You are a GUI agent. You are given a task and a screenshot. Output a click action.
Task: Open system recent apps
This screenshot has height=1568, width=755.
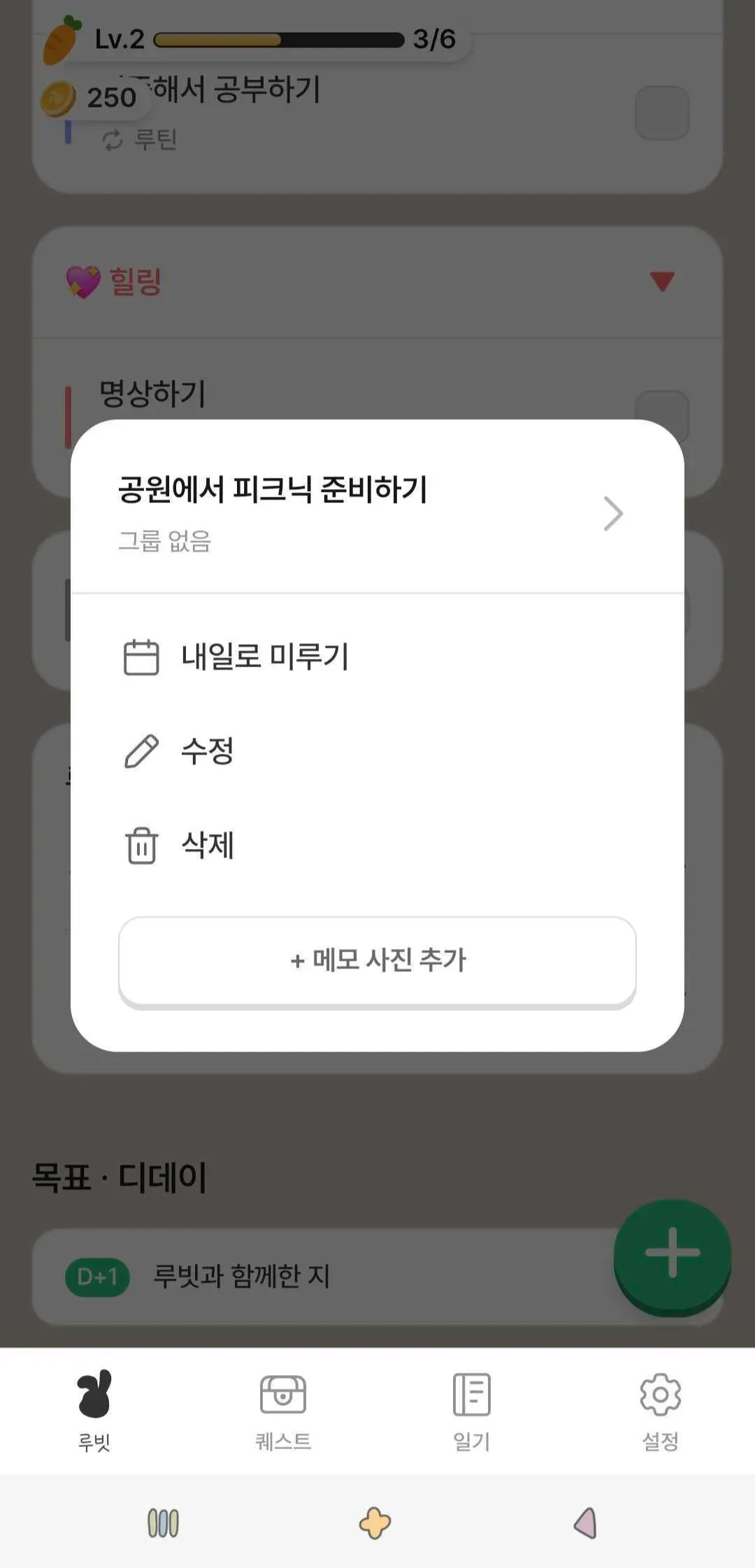(x=163, y=1523)
